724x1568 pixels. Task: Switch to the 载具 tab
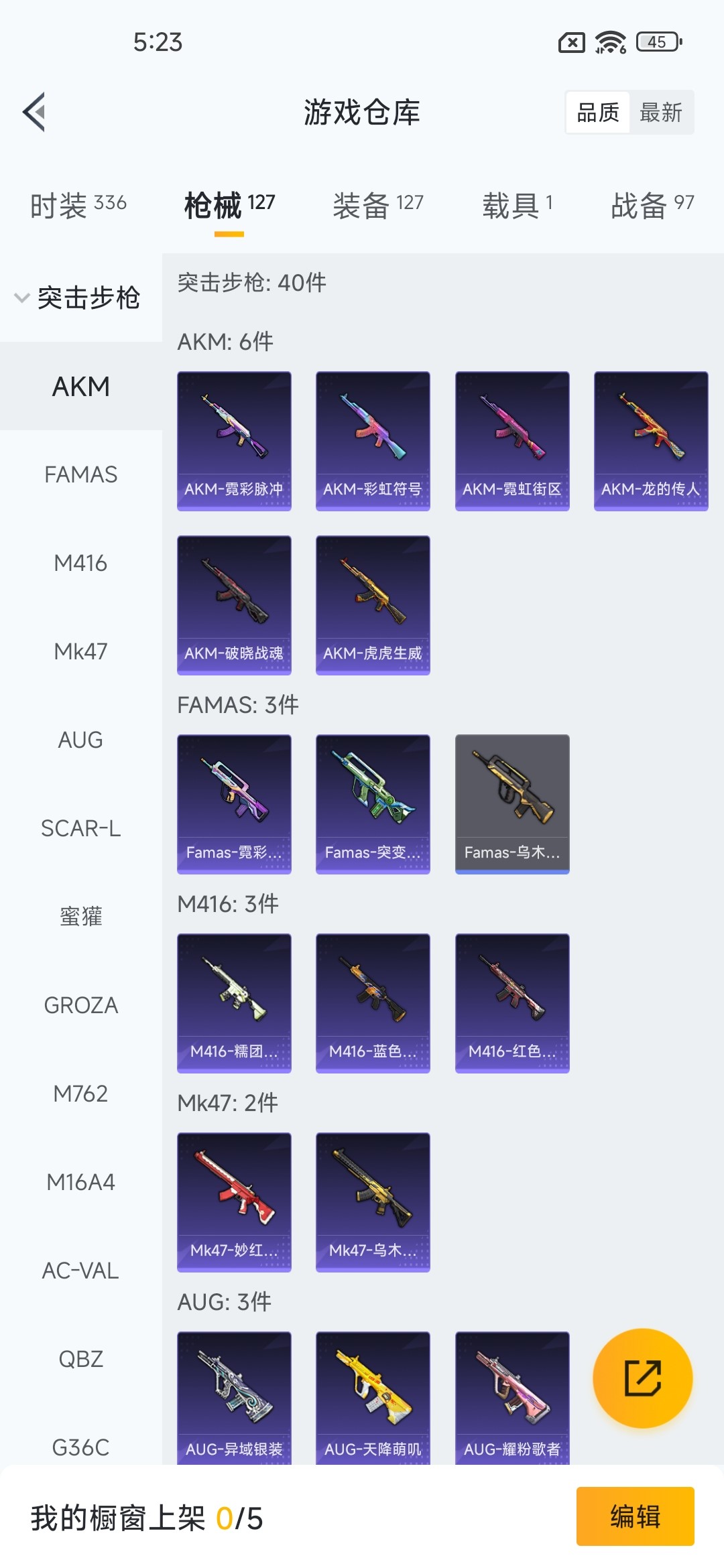(x=517, y=204)
